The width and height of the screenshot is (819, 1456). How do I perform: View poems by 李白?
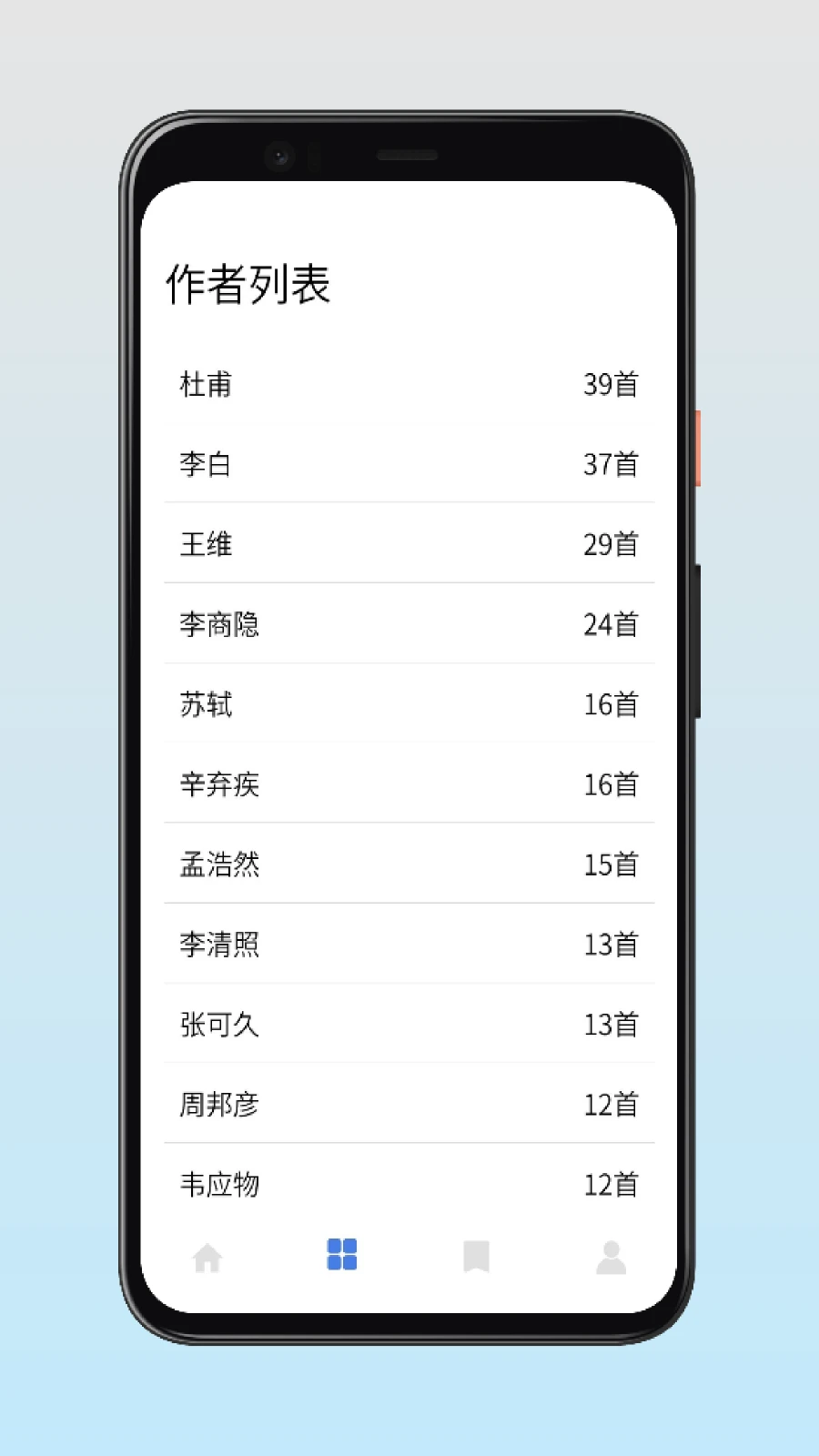click(x=409, y=464)
